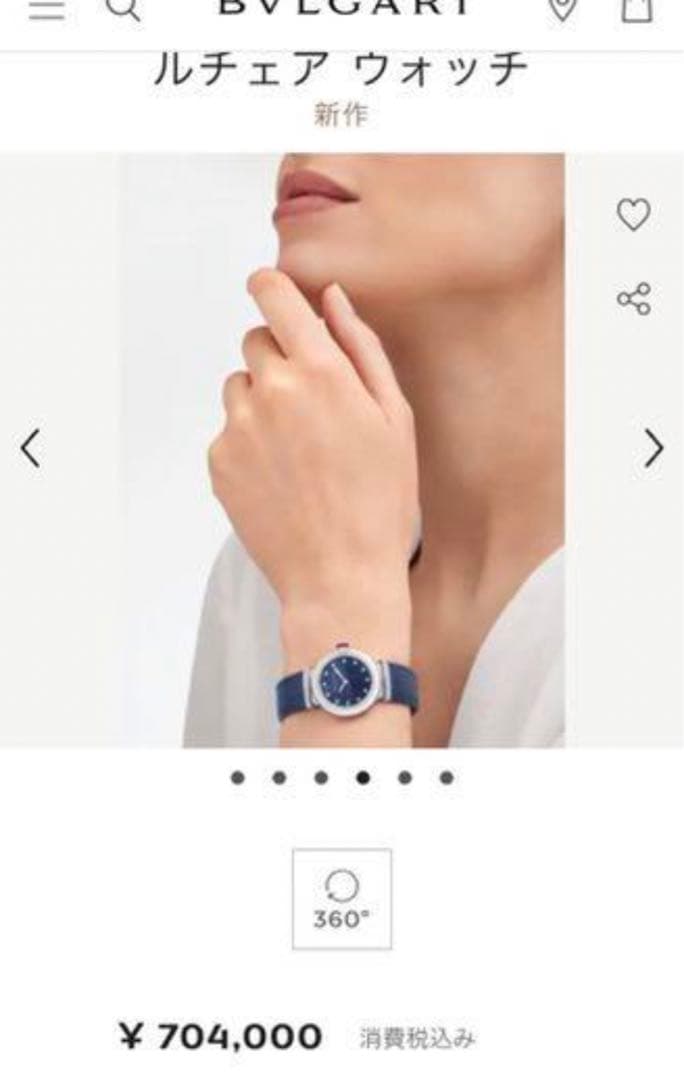Jump to the first photo dot
684x1080 pixels.
(x=237, y=777)
